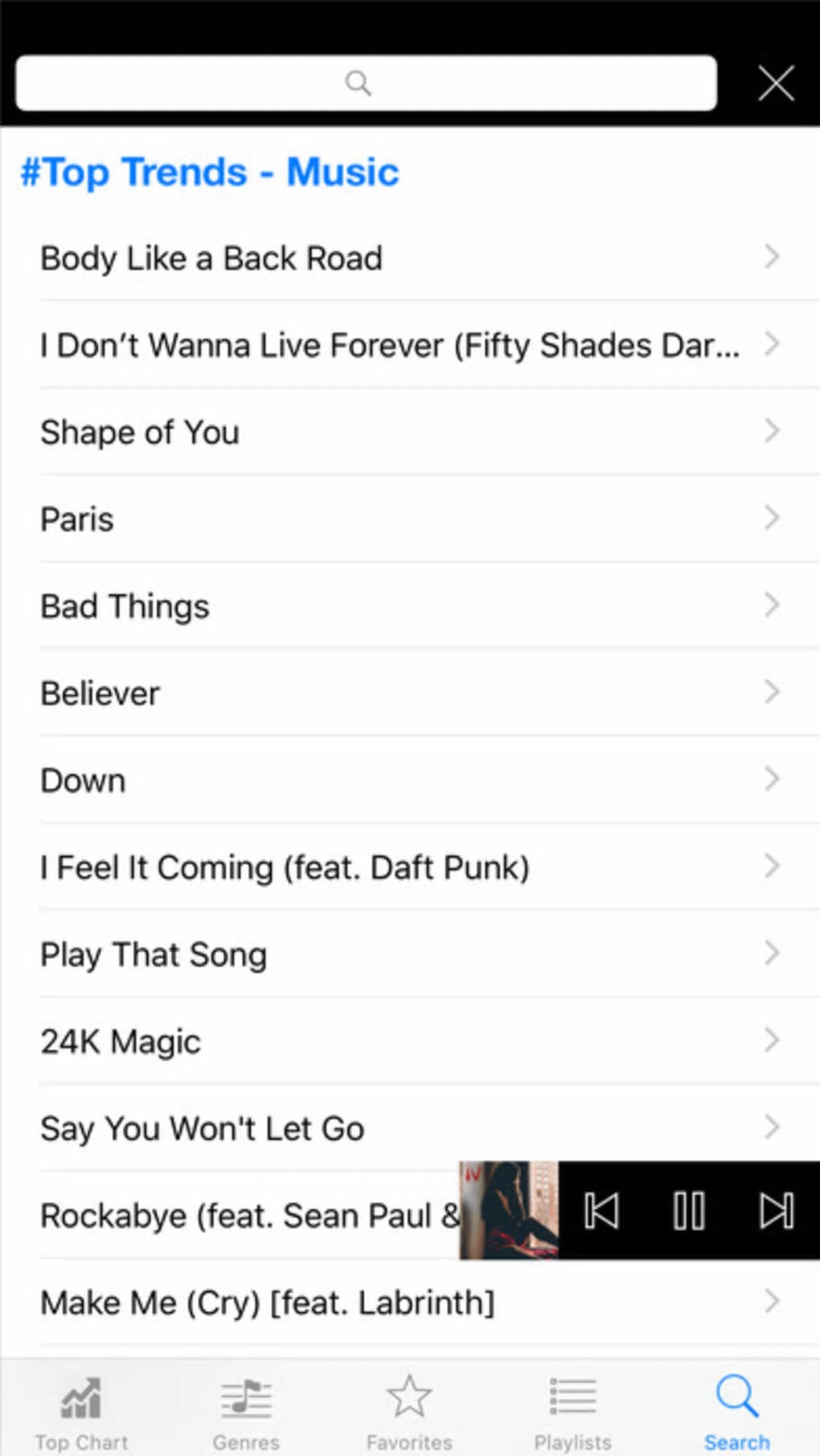Screen dimensions: 820x1456
Task: Open 24K Magic
Action: [x=410, y=1041]
